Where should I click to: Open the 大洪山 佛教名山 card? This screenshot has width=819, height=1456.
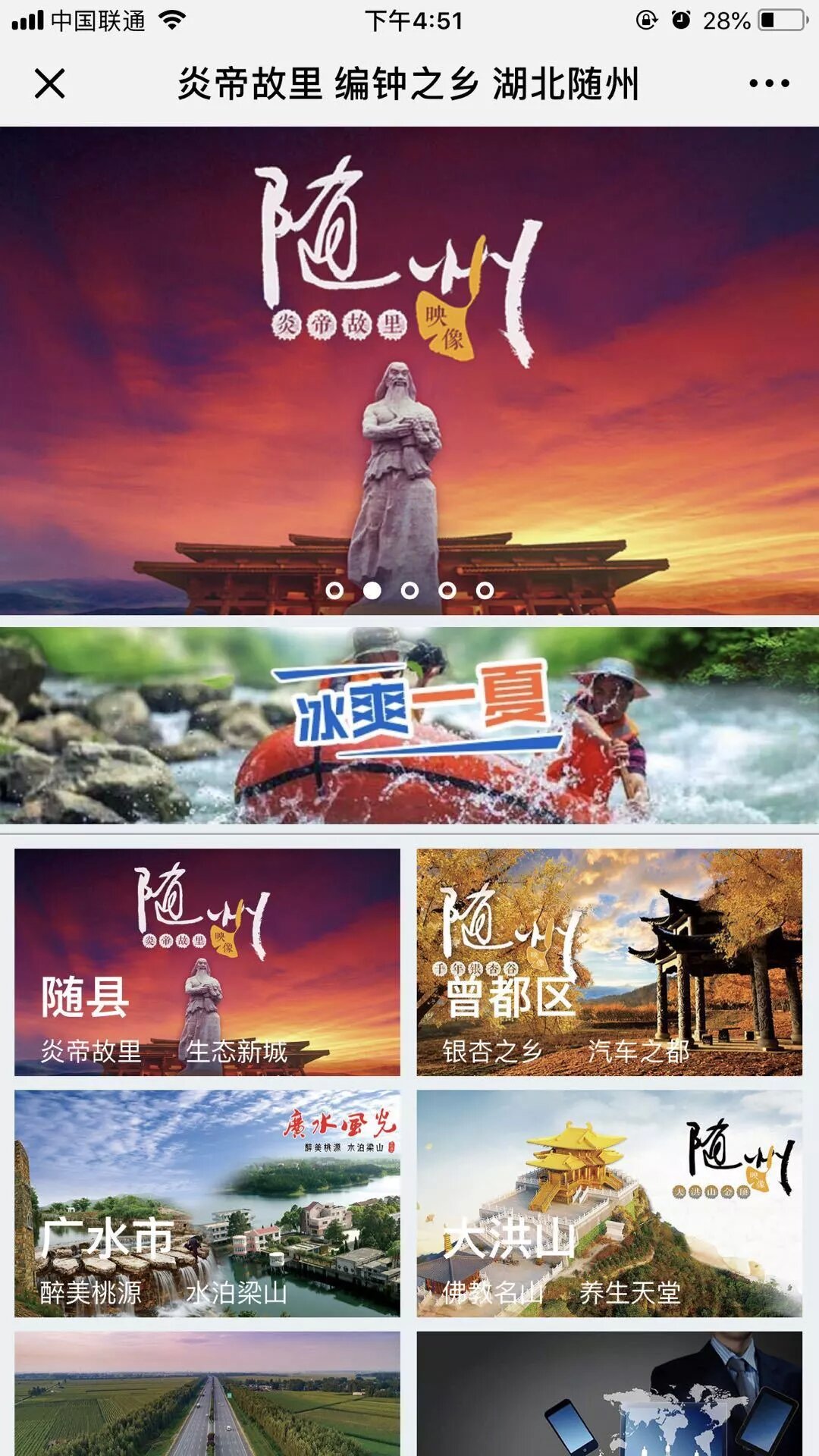609,1203
